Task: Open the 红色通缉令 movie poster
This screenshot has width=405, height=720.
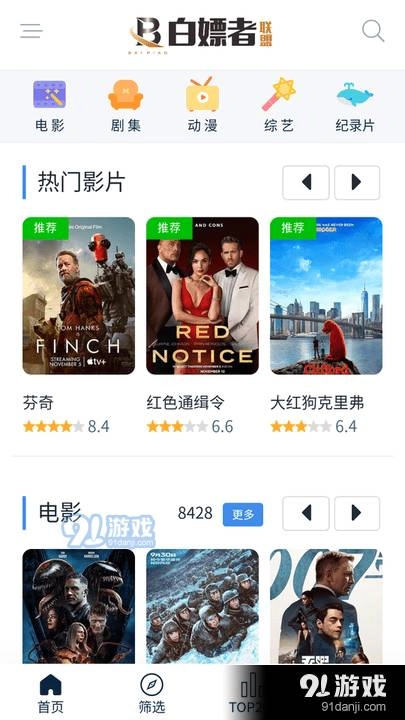Action: (202, 296)
